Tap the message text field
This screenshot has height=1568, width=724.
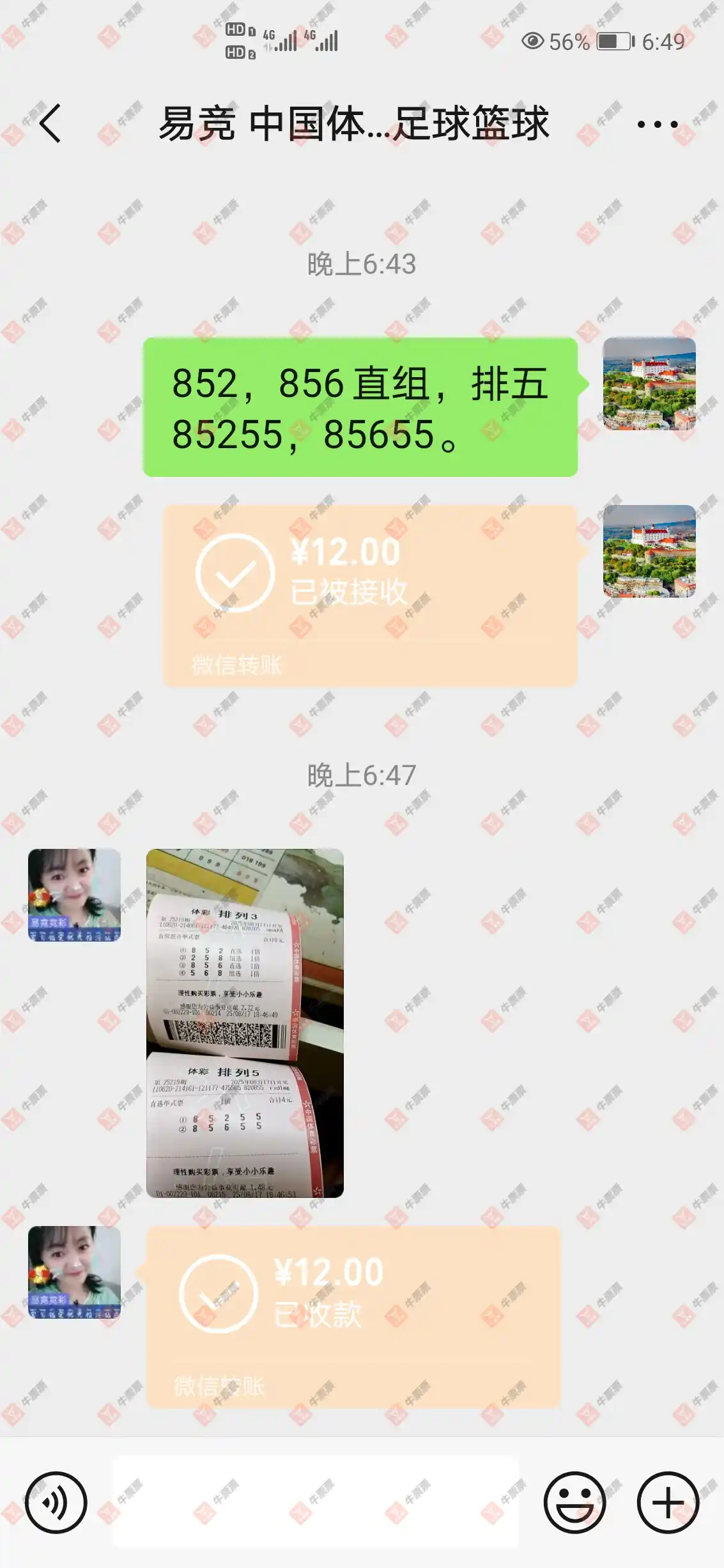click(316, 1501)
